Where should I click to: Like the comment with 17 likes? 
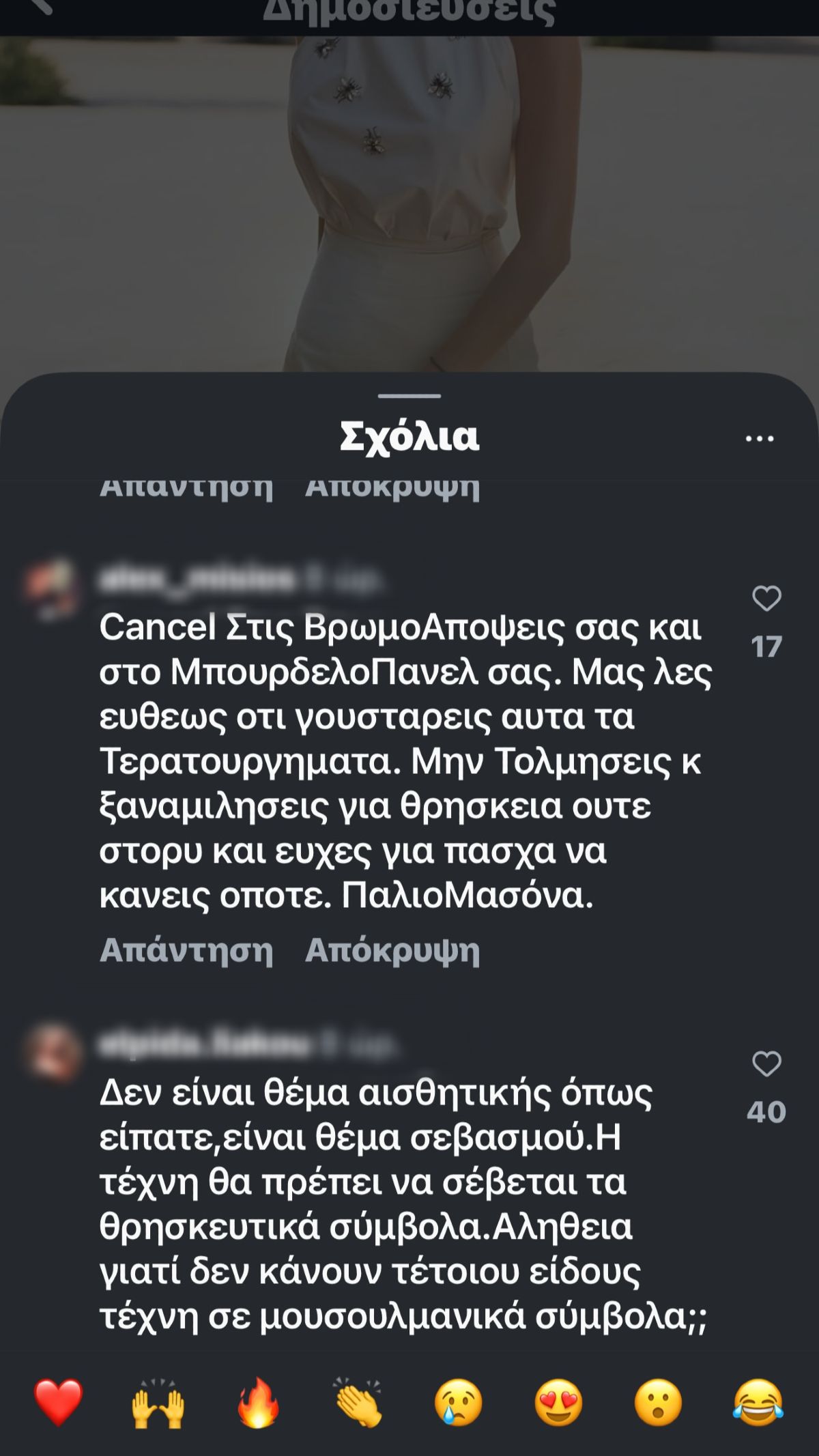point(768,599)
